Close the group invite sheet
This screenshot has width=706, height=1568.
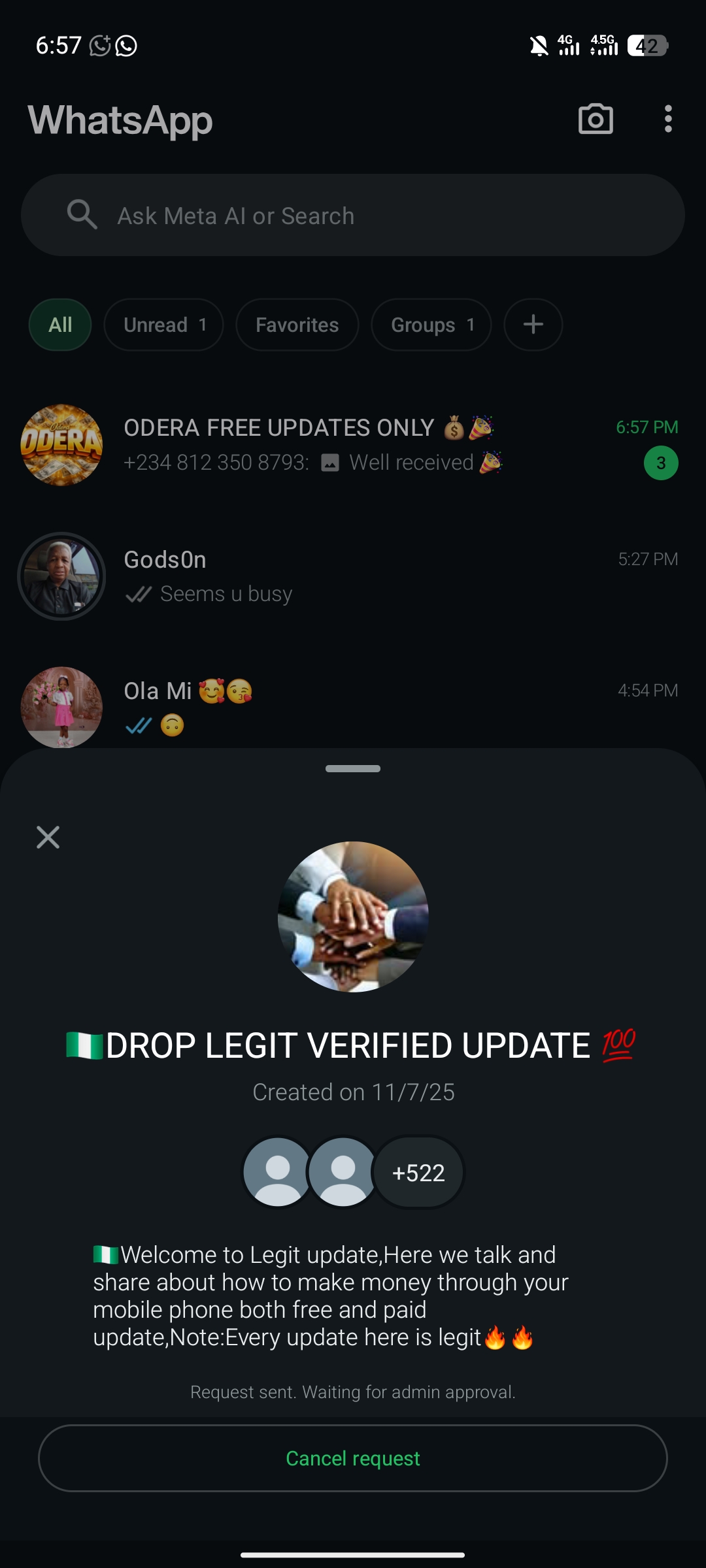coord(48,837)
